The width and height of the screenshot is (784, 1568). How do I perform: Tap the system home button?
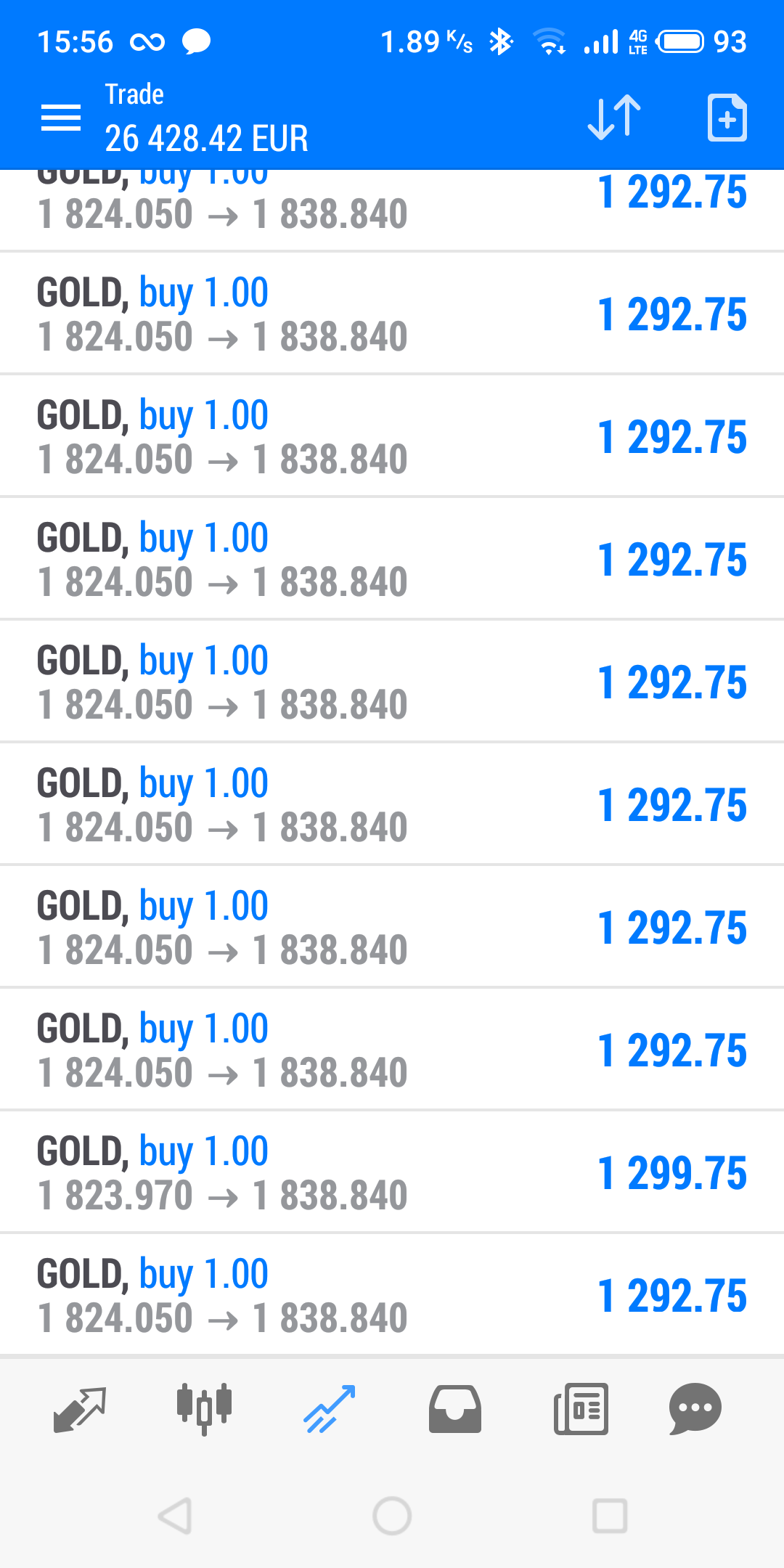[392, 1516]
